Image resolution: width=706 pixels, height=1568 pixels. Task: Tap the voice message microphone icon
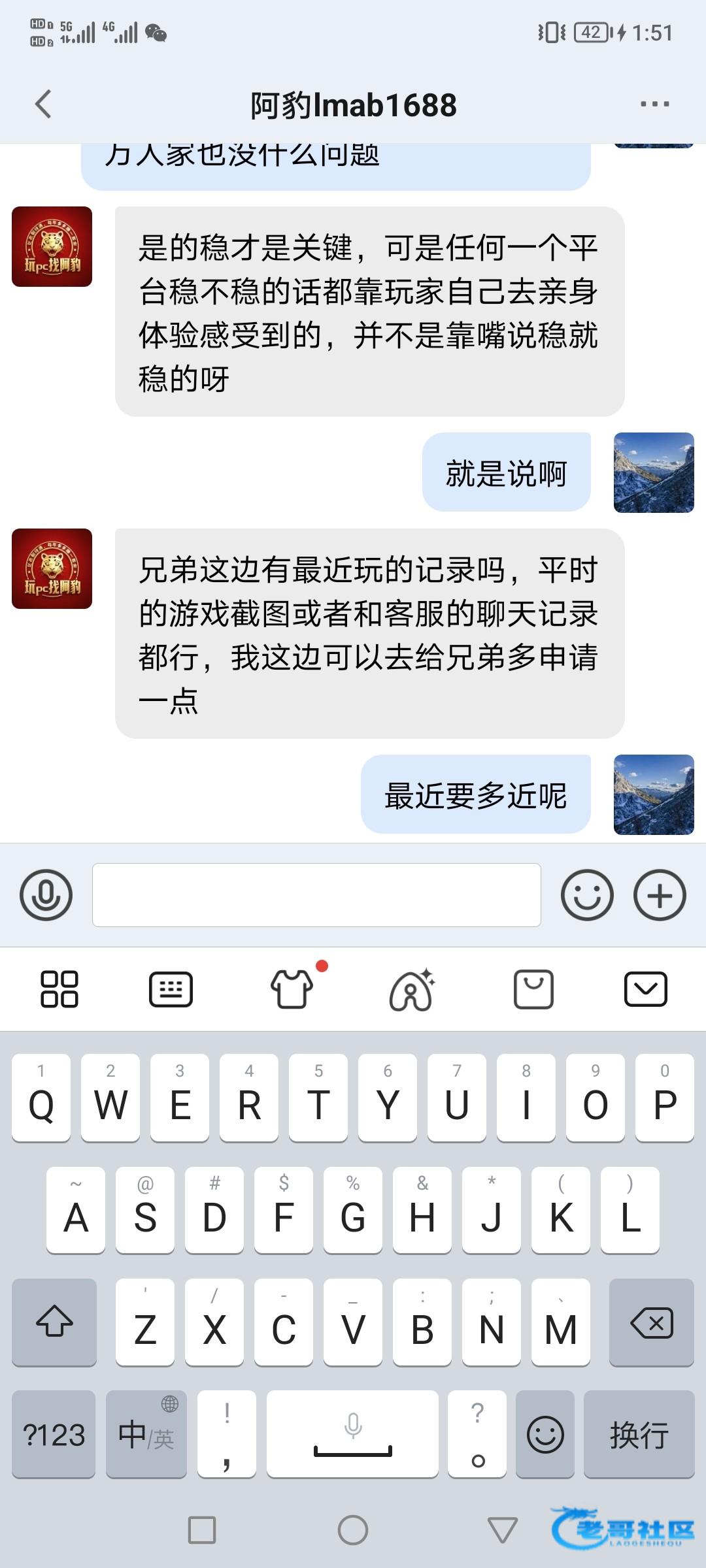click(46, 895)
